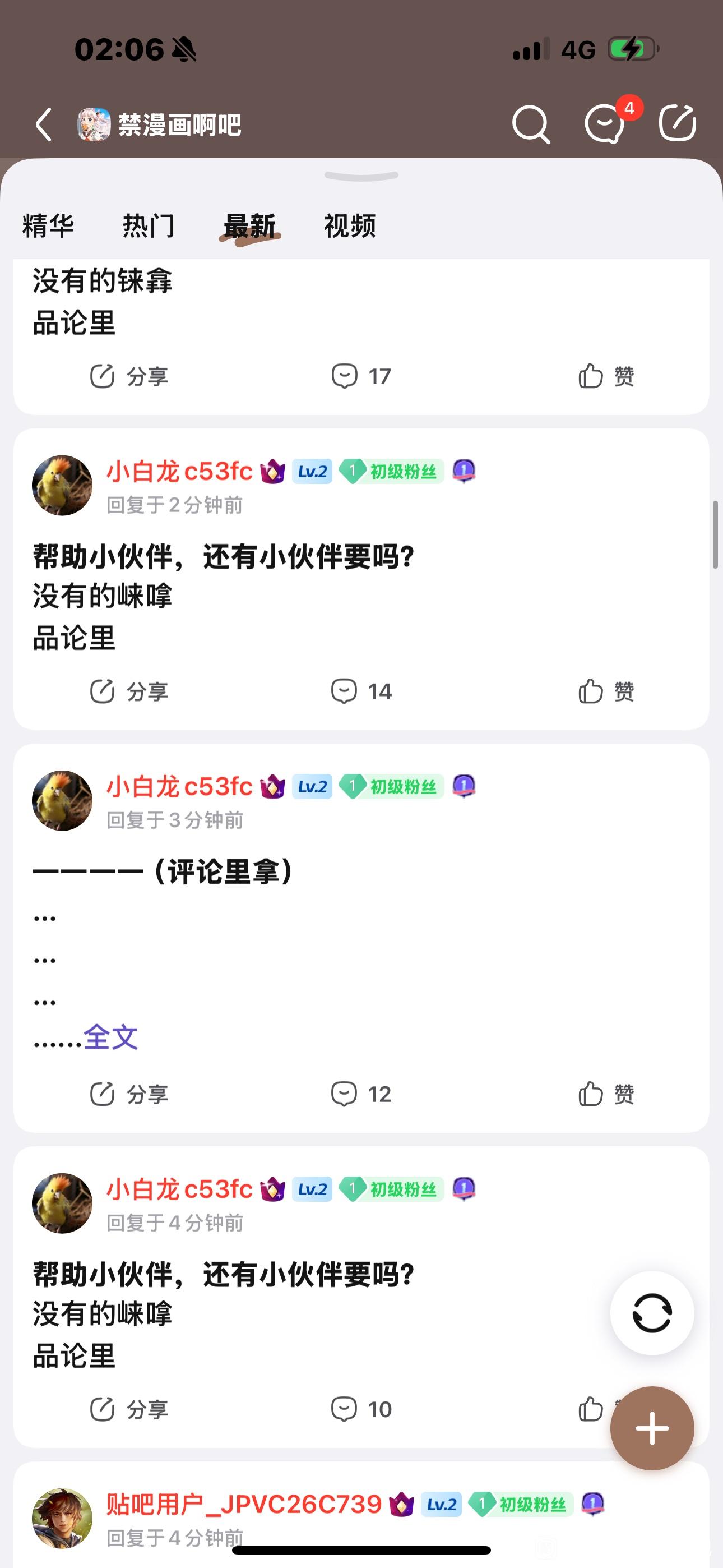723x1568 pixels.
Task: Create a new post with the plus button
Action: point(652,1428)
